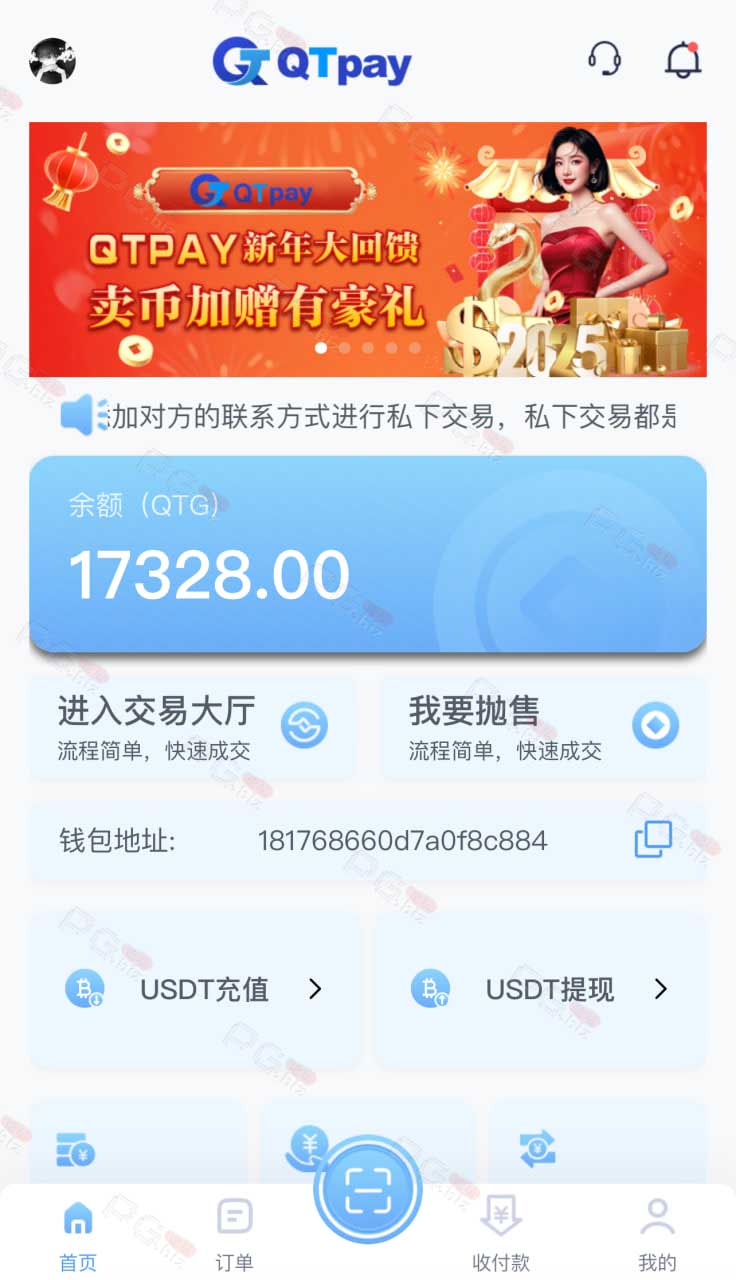Tap the center scan button
The image size is (736, 1280).
pos(368,1190)
